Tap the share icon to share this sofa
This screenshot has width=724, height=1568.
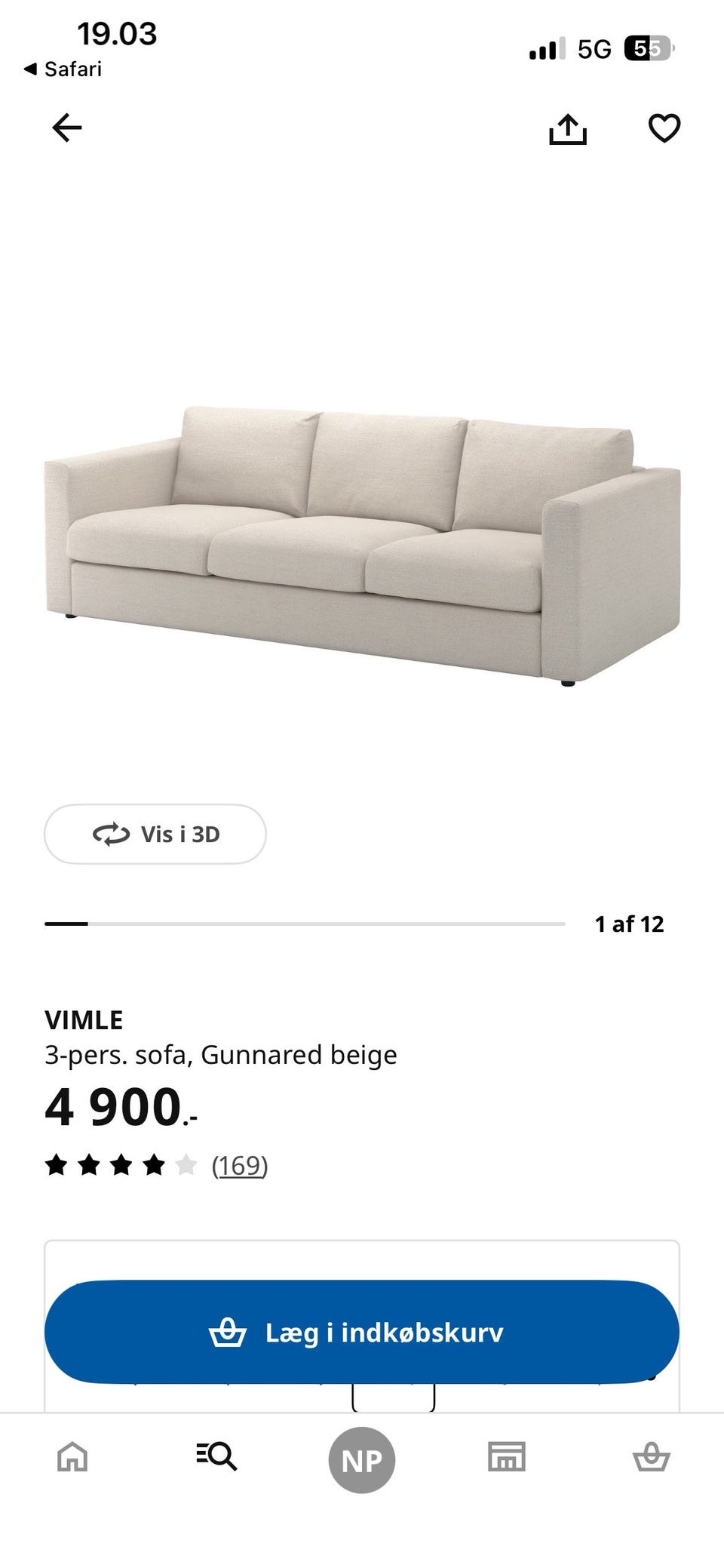[569, 128]
